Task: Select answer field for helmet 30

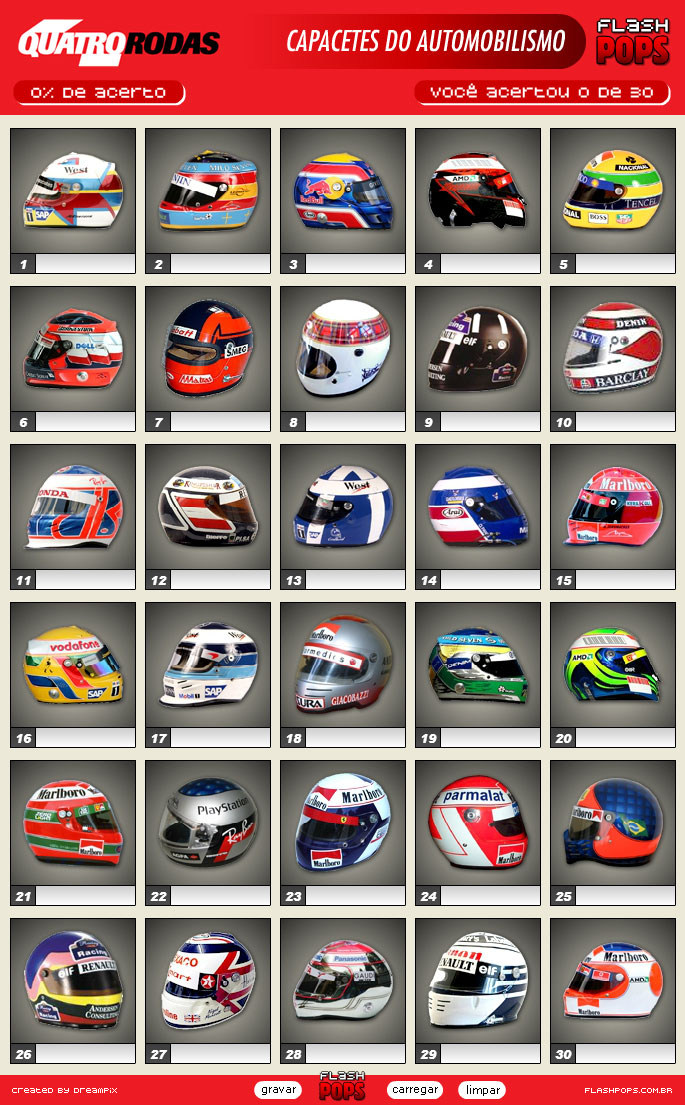Action: [625, 1054]
